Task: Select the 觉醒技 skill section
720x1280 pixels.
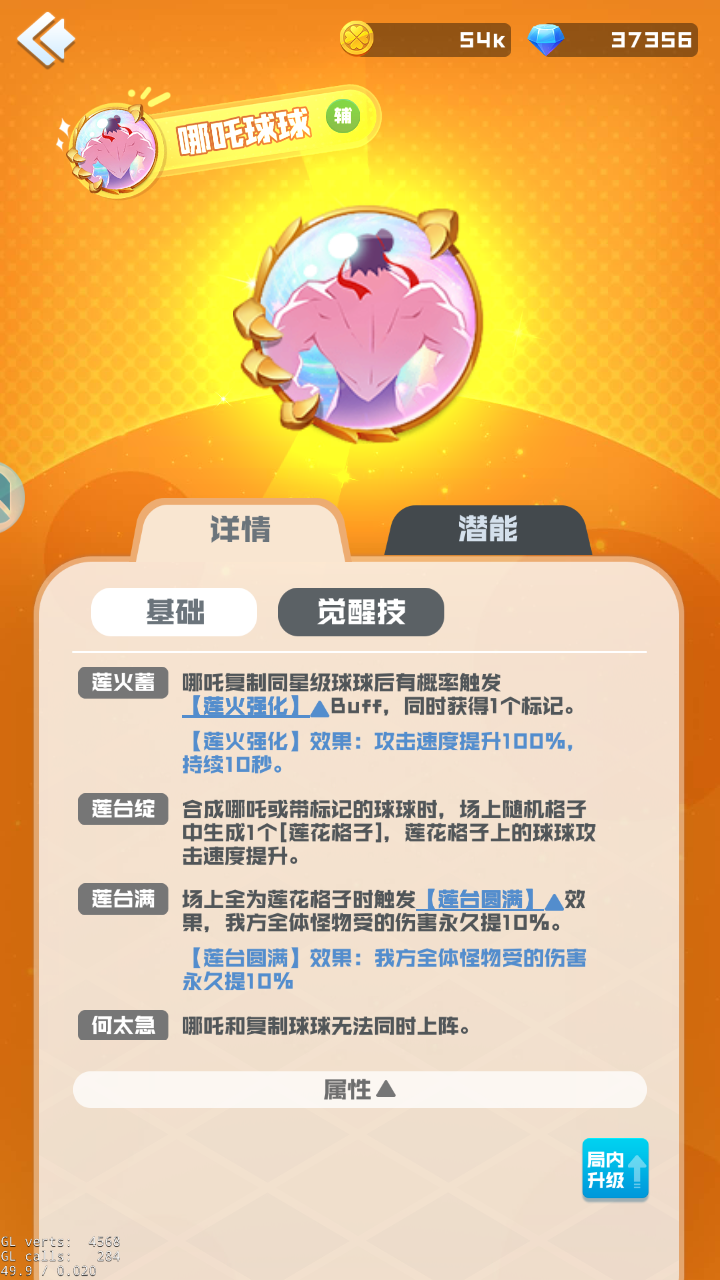Action: (360, 612)
